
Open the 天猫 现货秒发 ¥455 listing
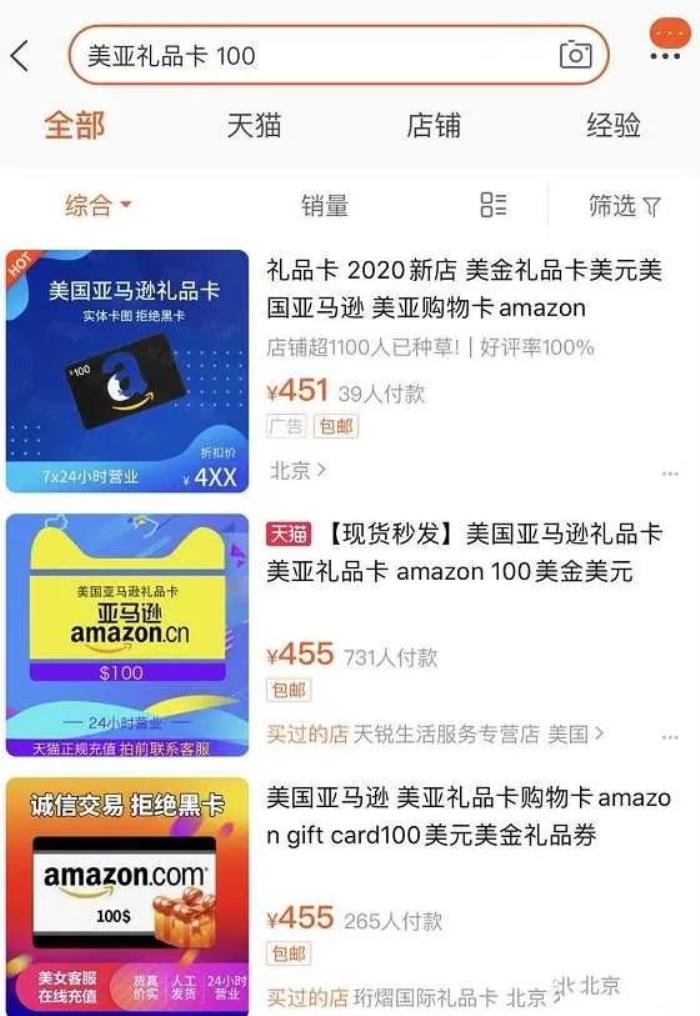point(463,552)
